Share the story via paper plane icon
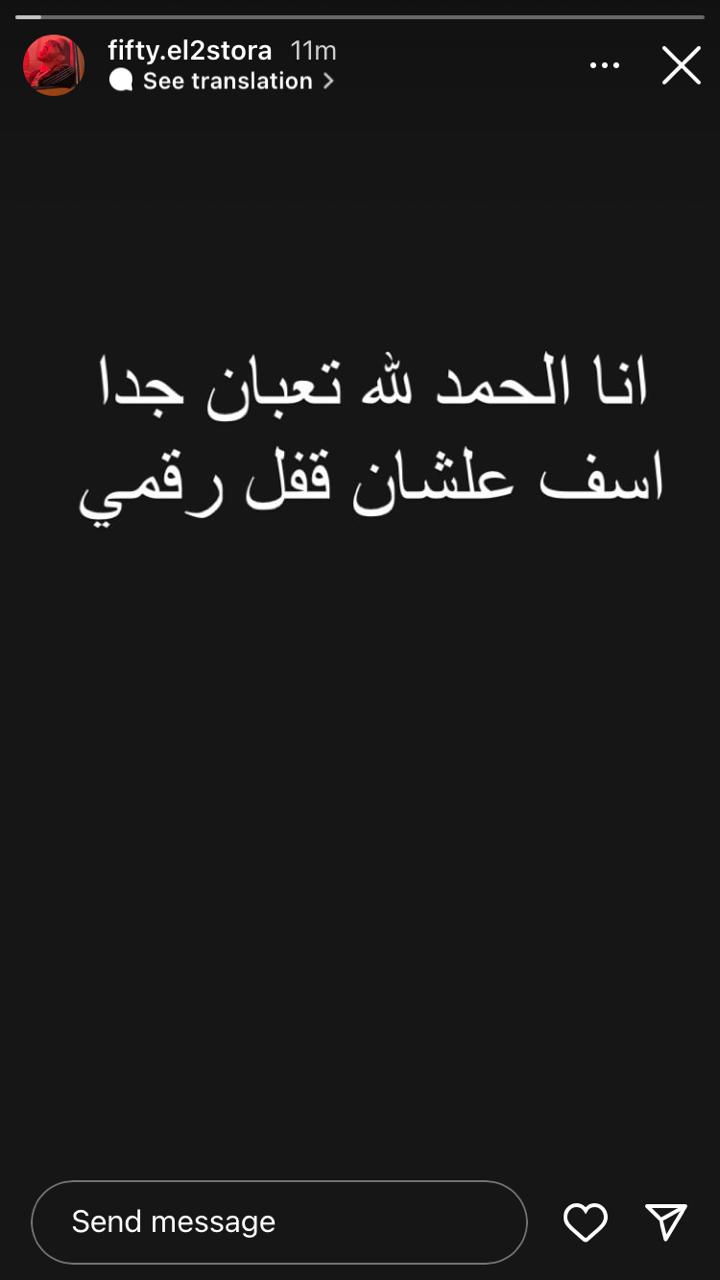 (x=666, y=1222)
